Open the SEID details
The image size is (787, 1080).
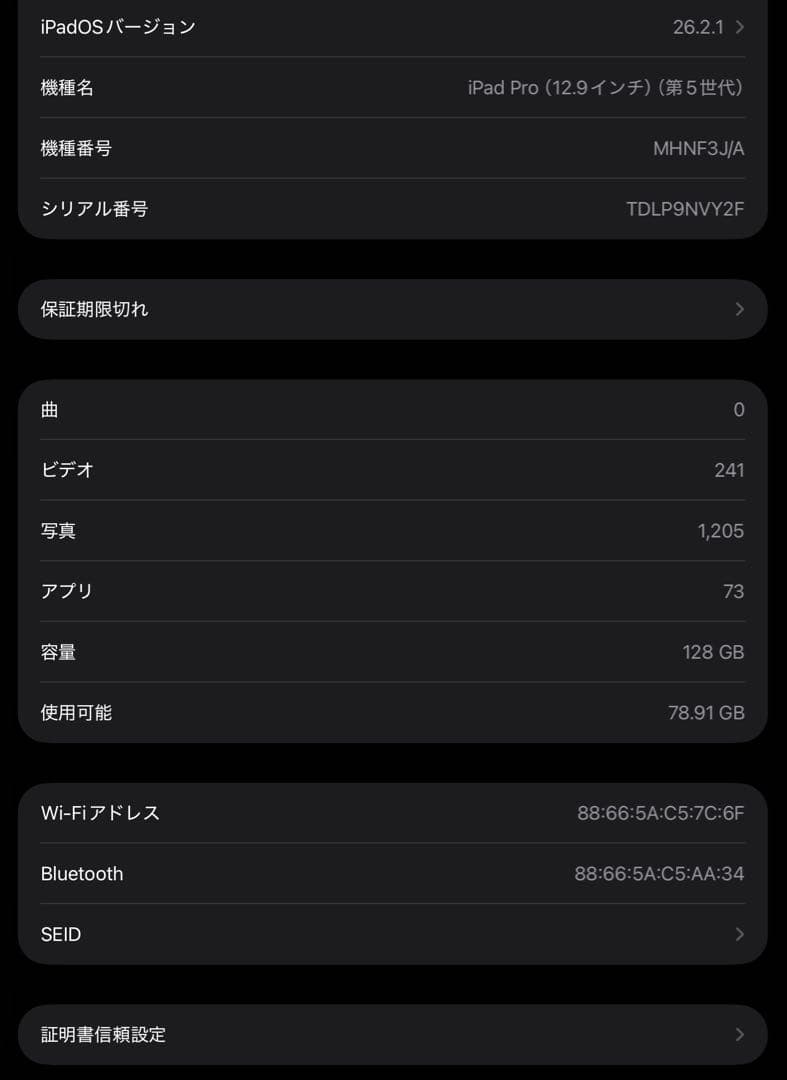tap(390, 934)
